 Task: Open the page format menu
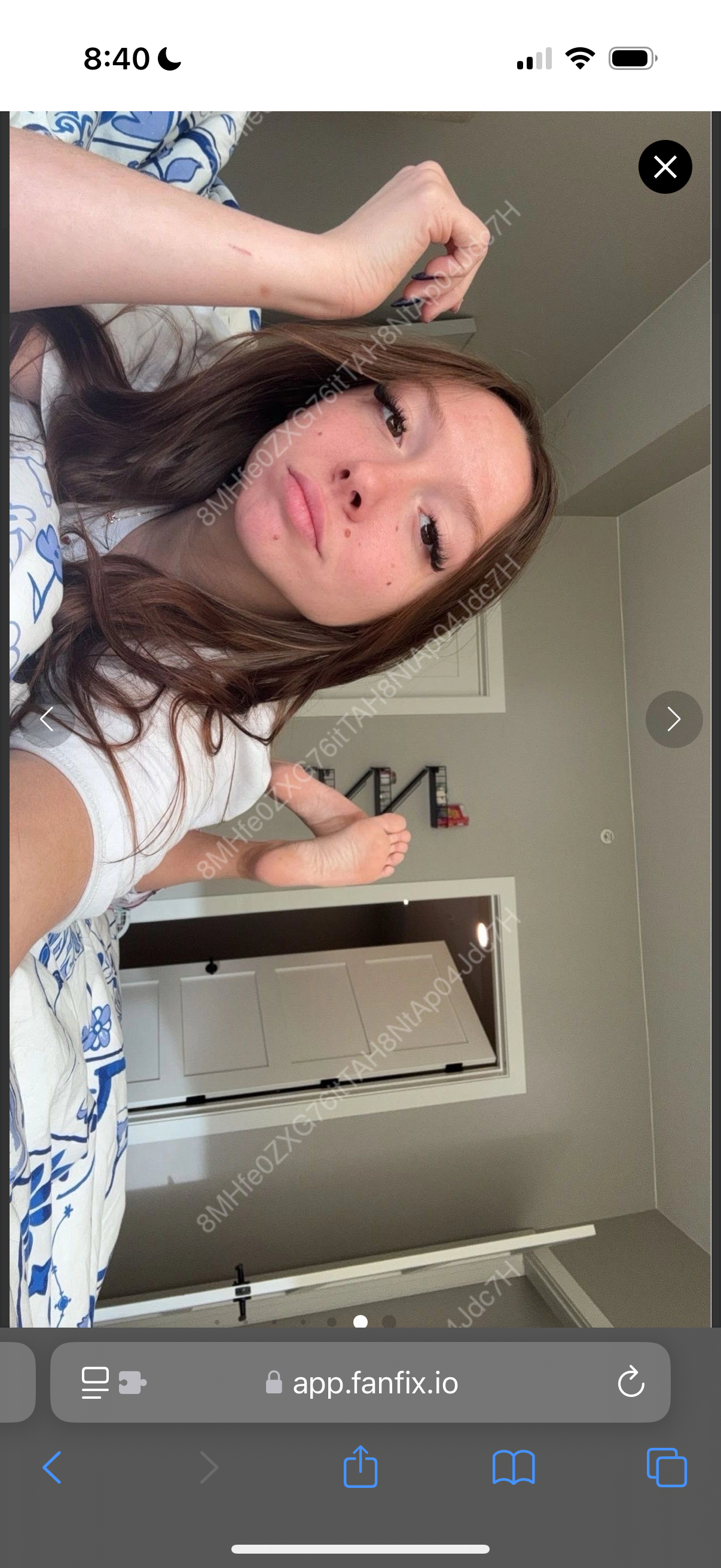(96, 1383)
